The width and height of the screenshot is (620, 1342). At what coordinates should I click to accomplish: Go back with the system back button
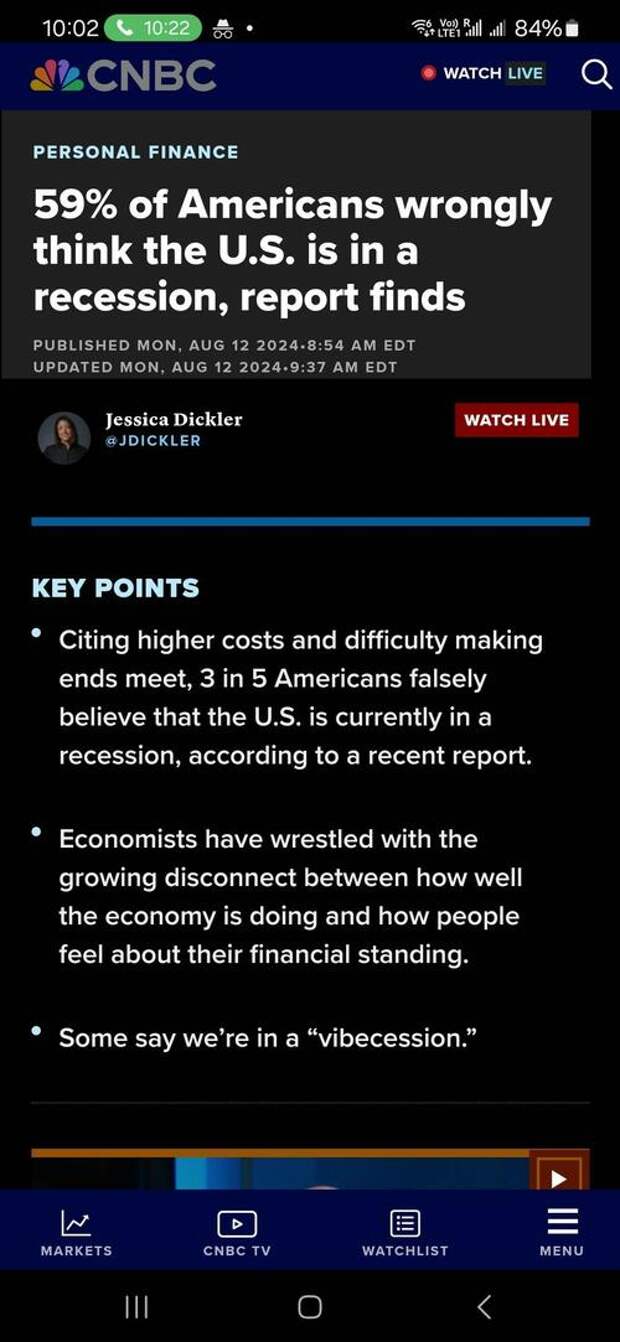click(x=484, y=1306)
